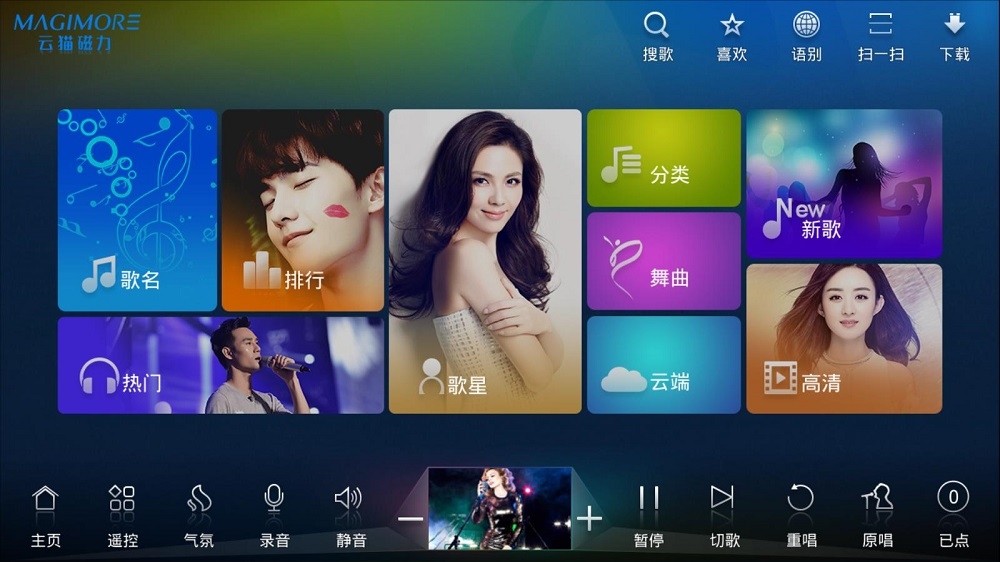
Task: Browse songs by title (歌名)
Action: [x=137, y=210]
